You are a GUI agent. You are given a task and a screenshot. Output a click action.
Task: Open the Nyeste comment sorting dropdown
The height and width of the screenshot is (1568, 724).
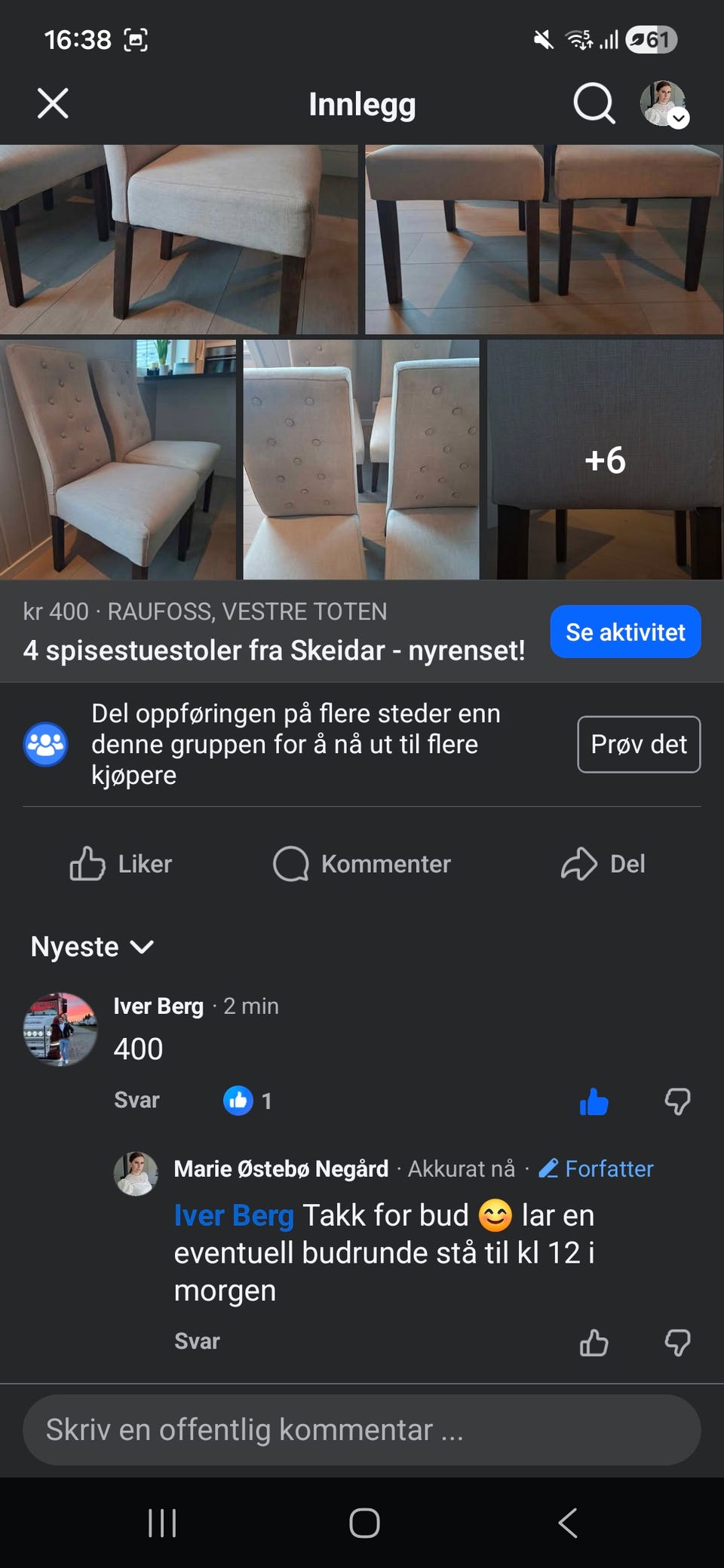tap(90, 946)
